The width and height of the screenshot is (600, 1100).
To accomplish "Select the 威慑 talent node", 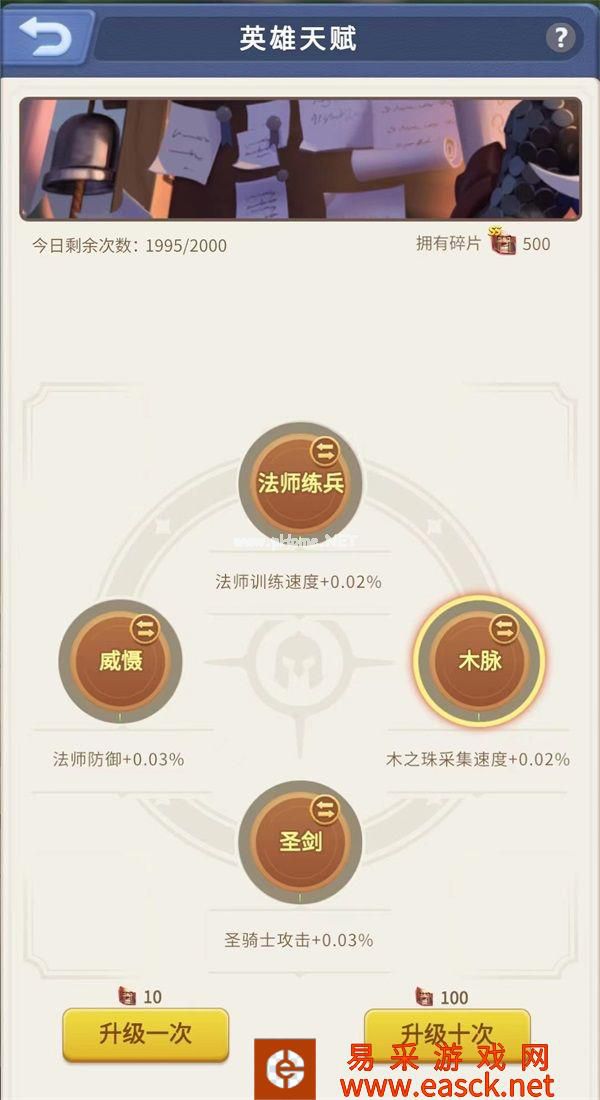I will [120, 661].
